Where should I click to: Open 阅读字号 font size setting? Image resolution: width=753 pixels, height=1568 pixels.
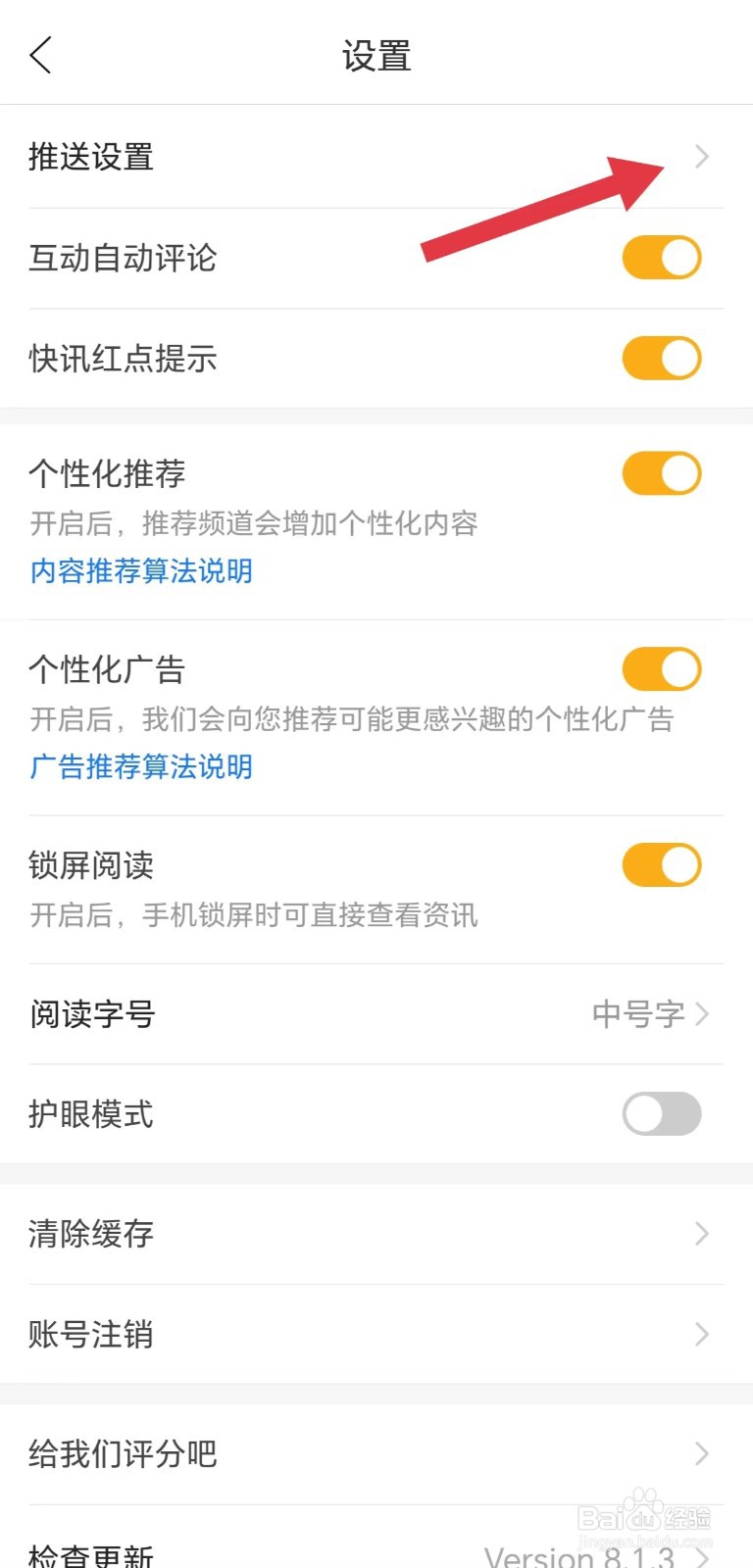click(376, 1014)
